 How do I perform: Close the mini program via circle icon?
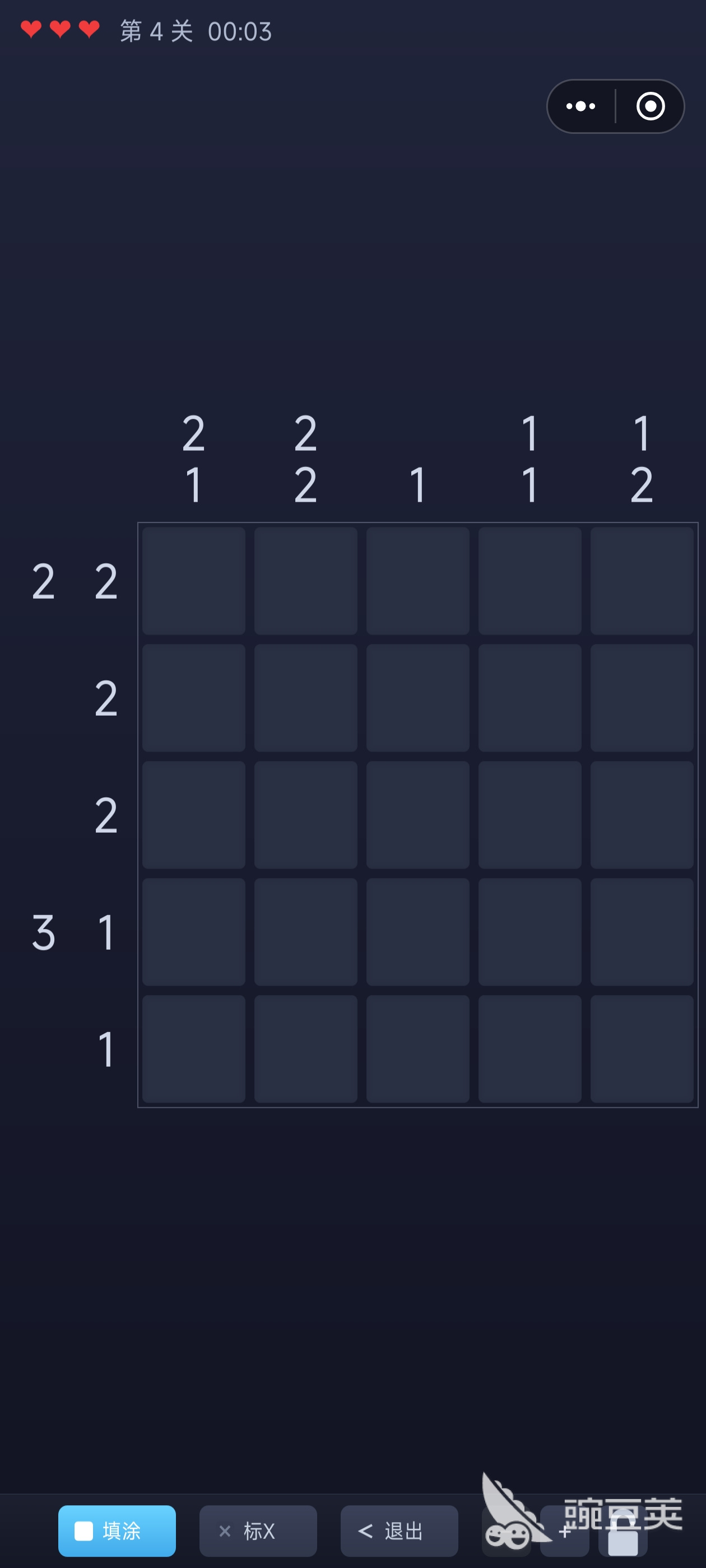pyautogui.click(x=650, y=106)
